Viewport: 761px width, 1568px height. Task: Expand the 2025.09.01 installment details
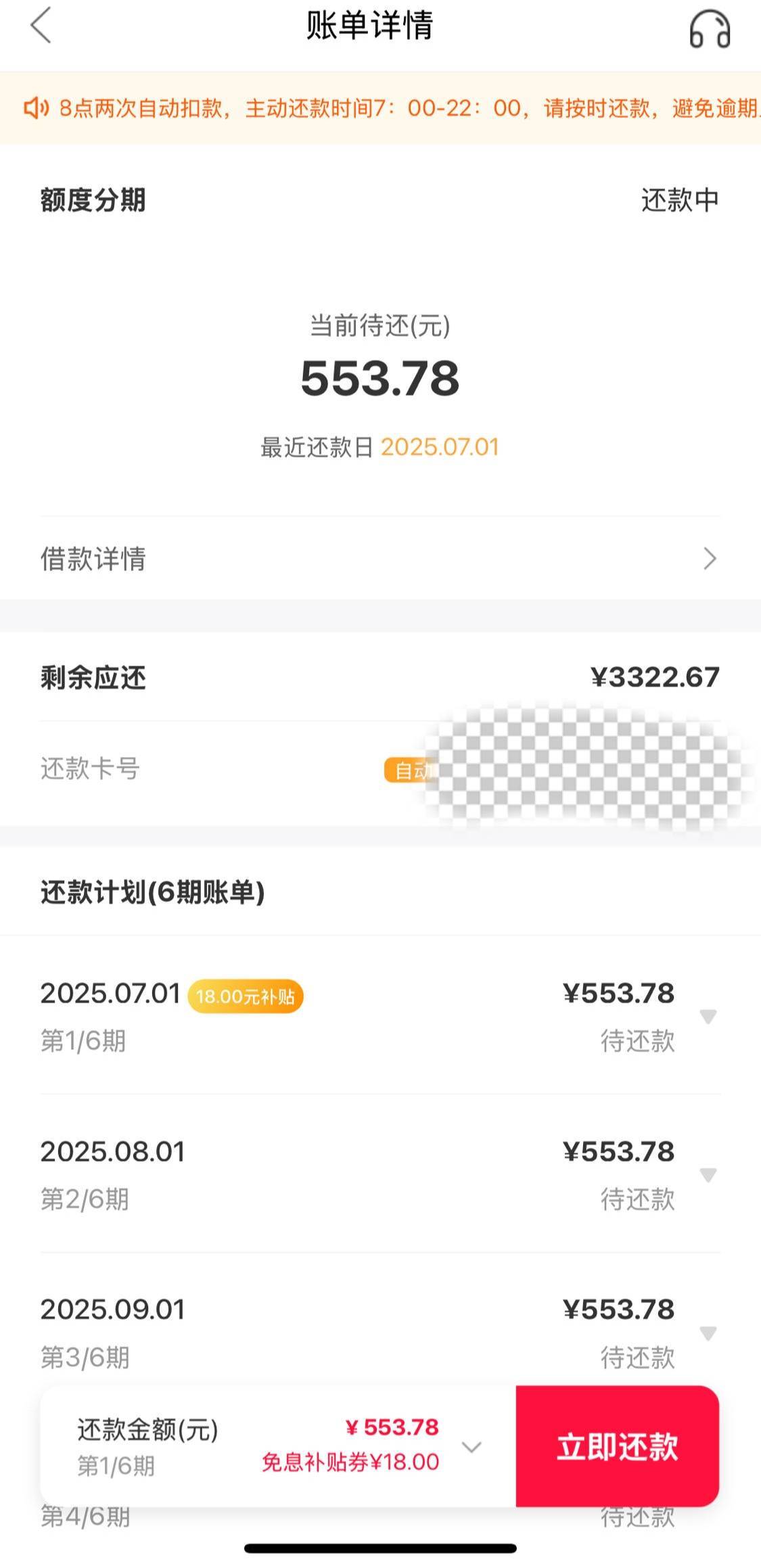[708, 1333]
